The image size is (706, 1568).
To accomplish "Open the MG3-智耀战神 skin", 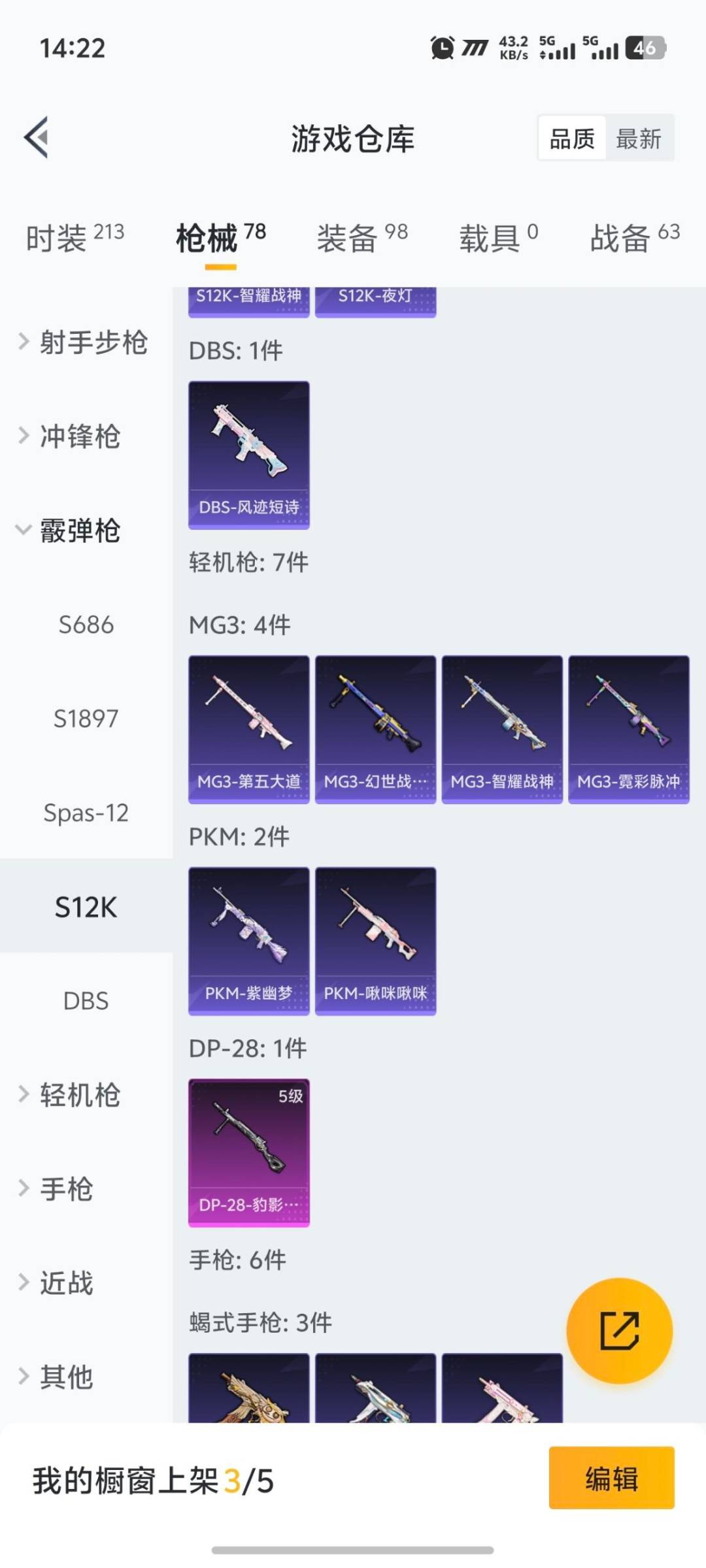I will tap(503, 728).
